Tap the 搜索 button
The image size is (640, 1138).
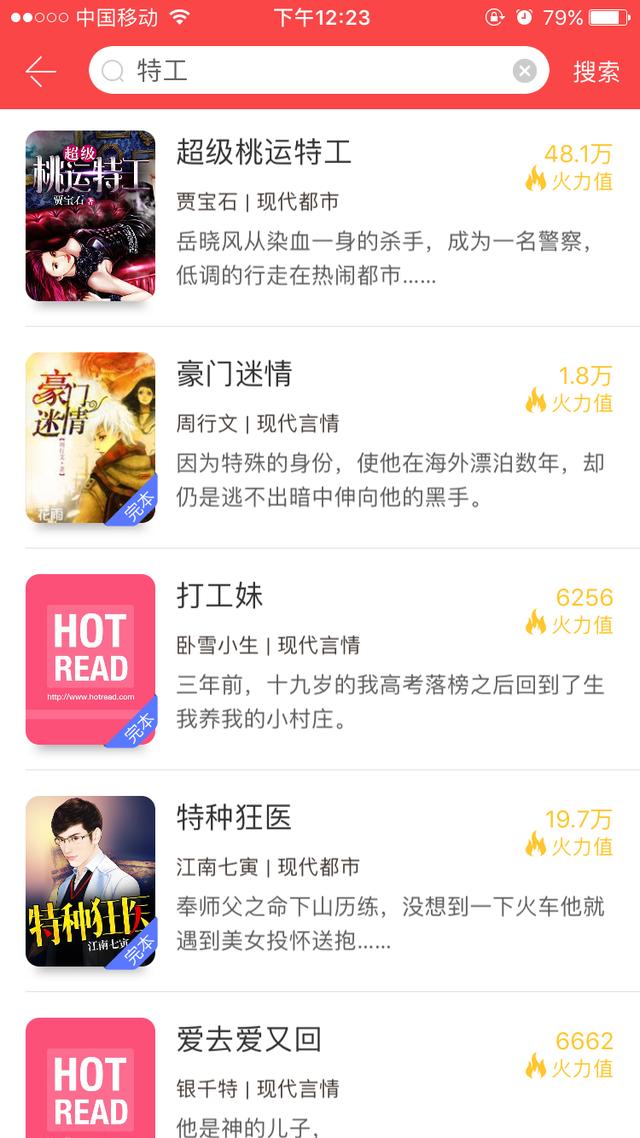[x=596, y=71]
